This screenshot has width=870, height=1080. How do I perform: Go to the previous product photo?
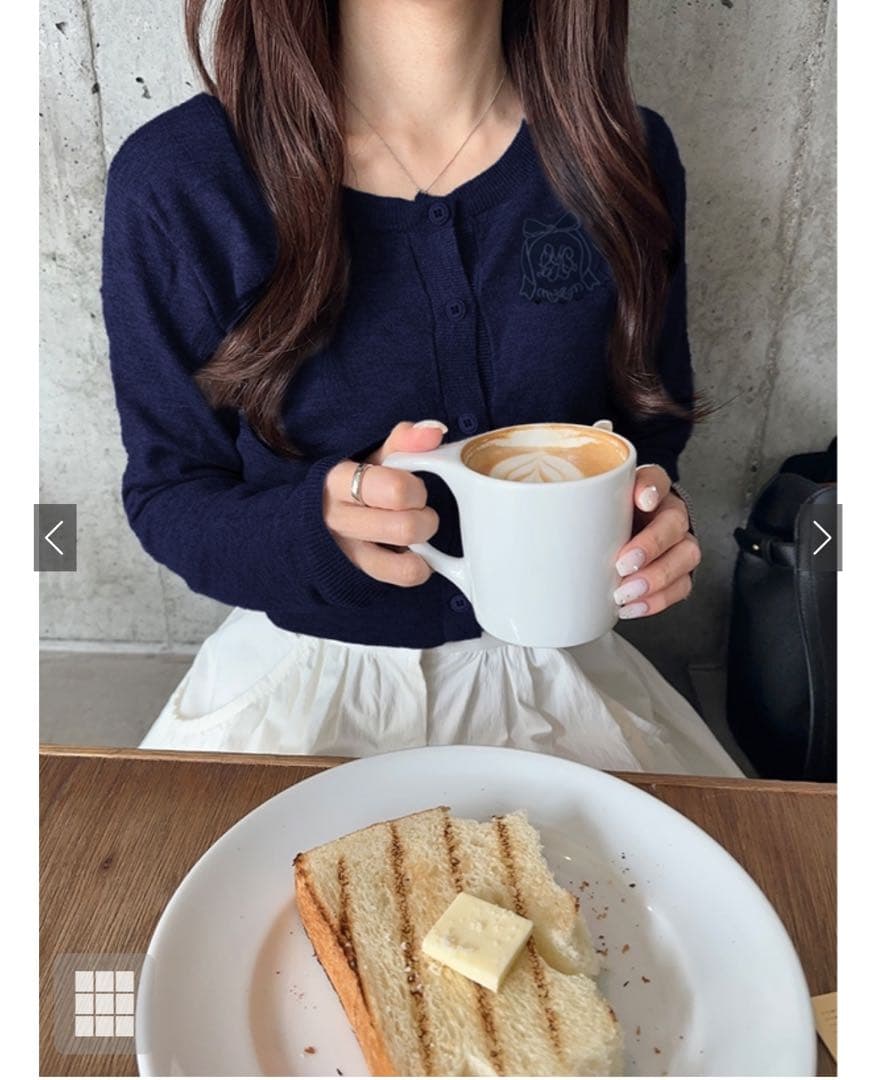point(55,538)
